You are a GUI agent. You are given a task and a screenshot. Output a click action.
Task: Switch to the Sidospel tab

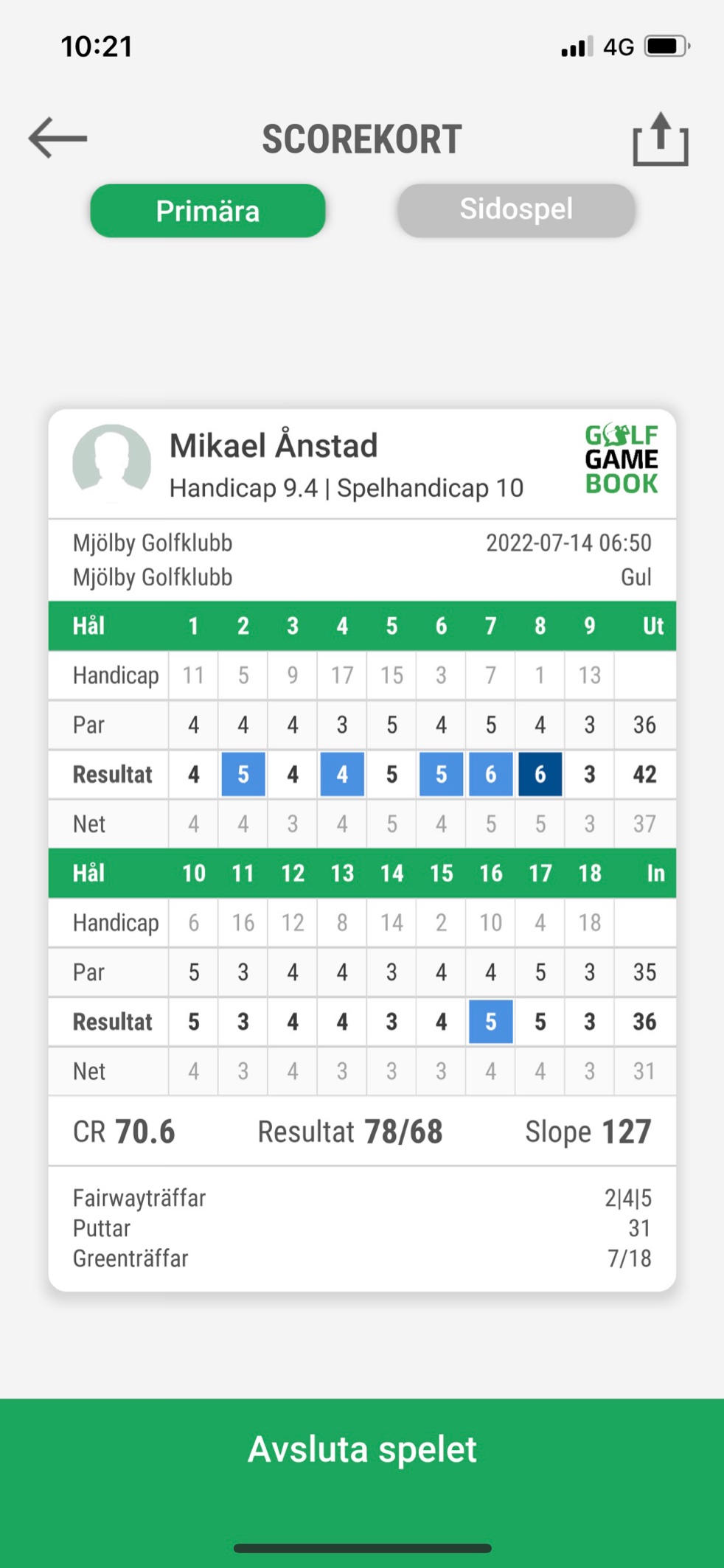pyautogui.click(x=516, y=210)
